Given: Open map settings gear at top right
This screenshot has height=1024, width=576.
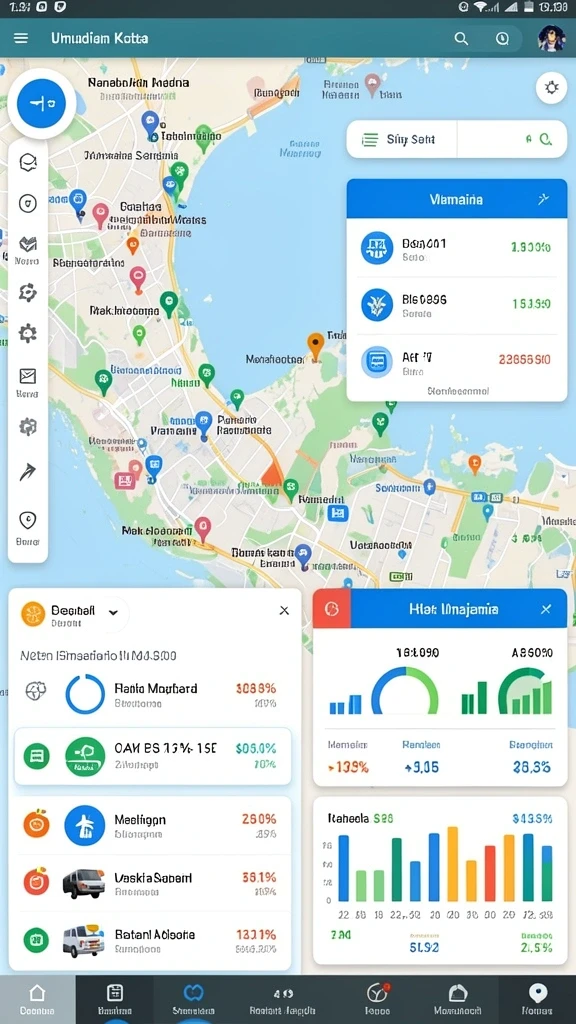Looking at the screenshot, I should click(x=552, y=88).
